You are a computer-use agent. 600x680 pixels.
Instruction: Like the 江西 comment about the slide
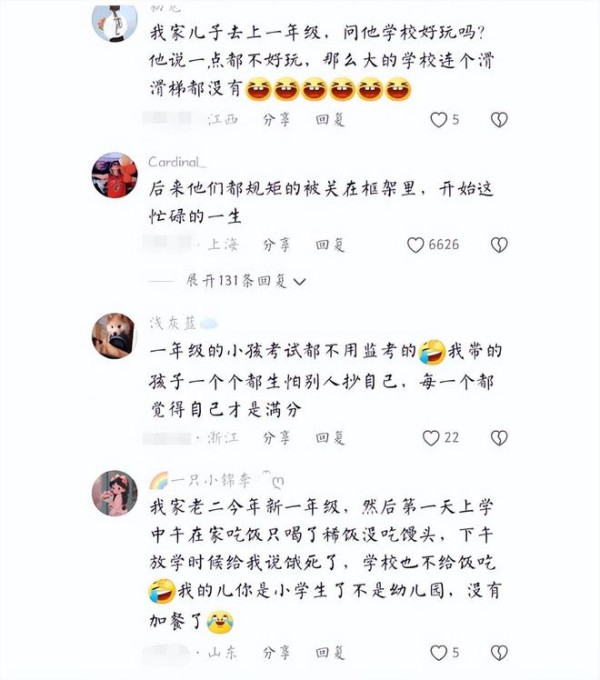[438, 120]
